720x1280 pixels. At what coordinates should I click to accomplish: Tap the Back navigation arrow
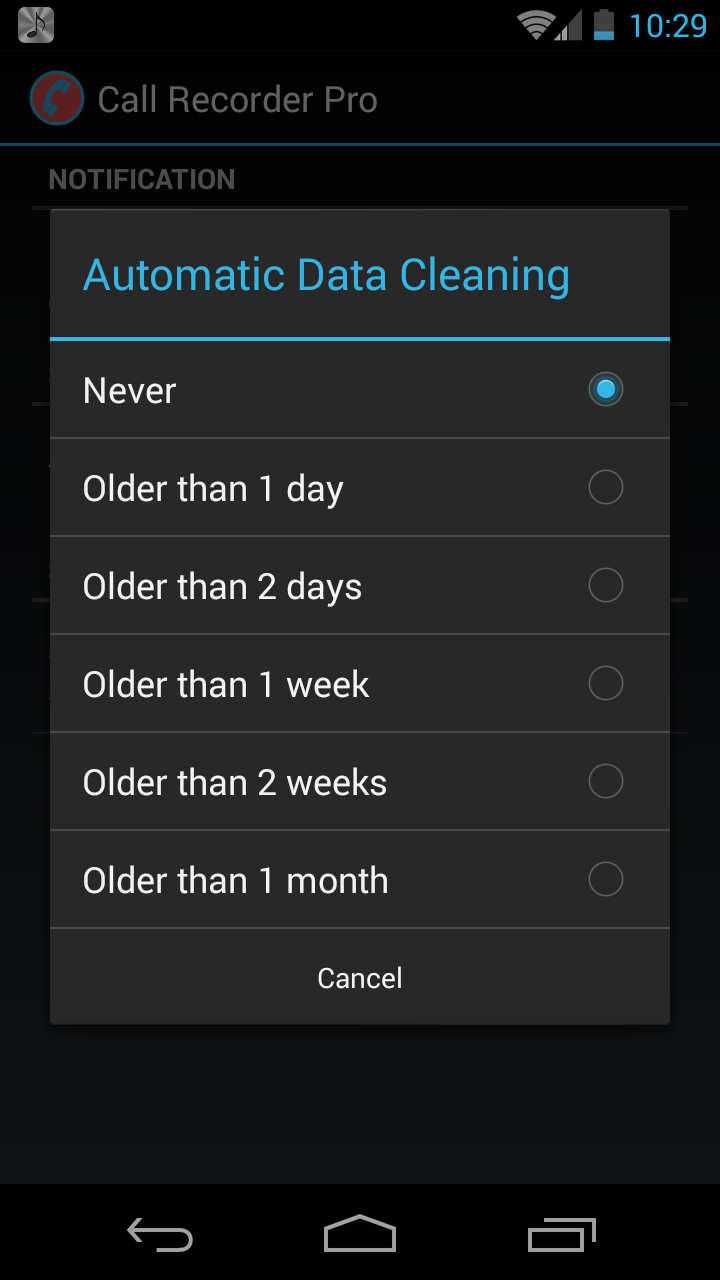(159, 1234)
